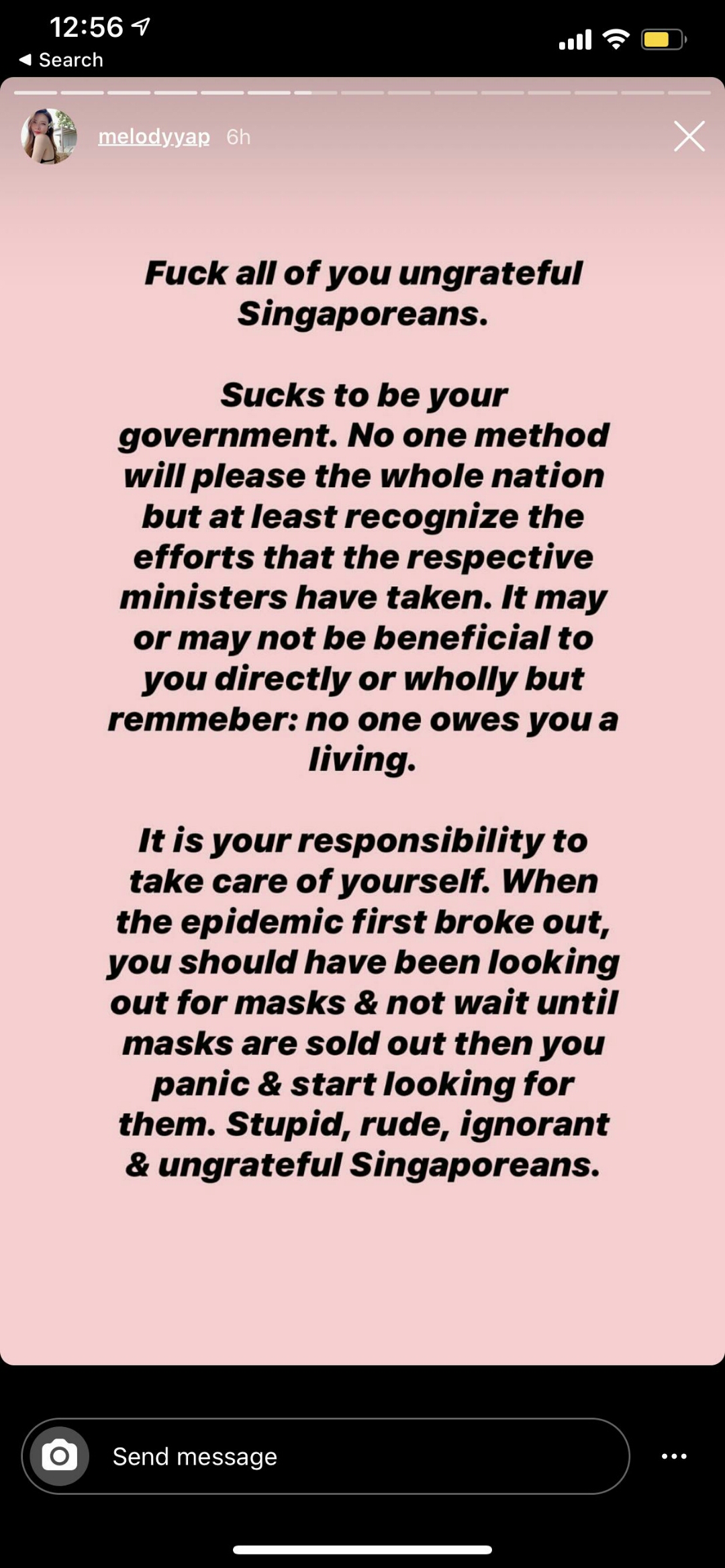Screen dimensions: 725x1568
Task: Open the three-dot more options menu
Action: click(x=673, y=1456)
